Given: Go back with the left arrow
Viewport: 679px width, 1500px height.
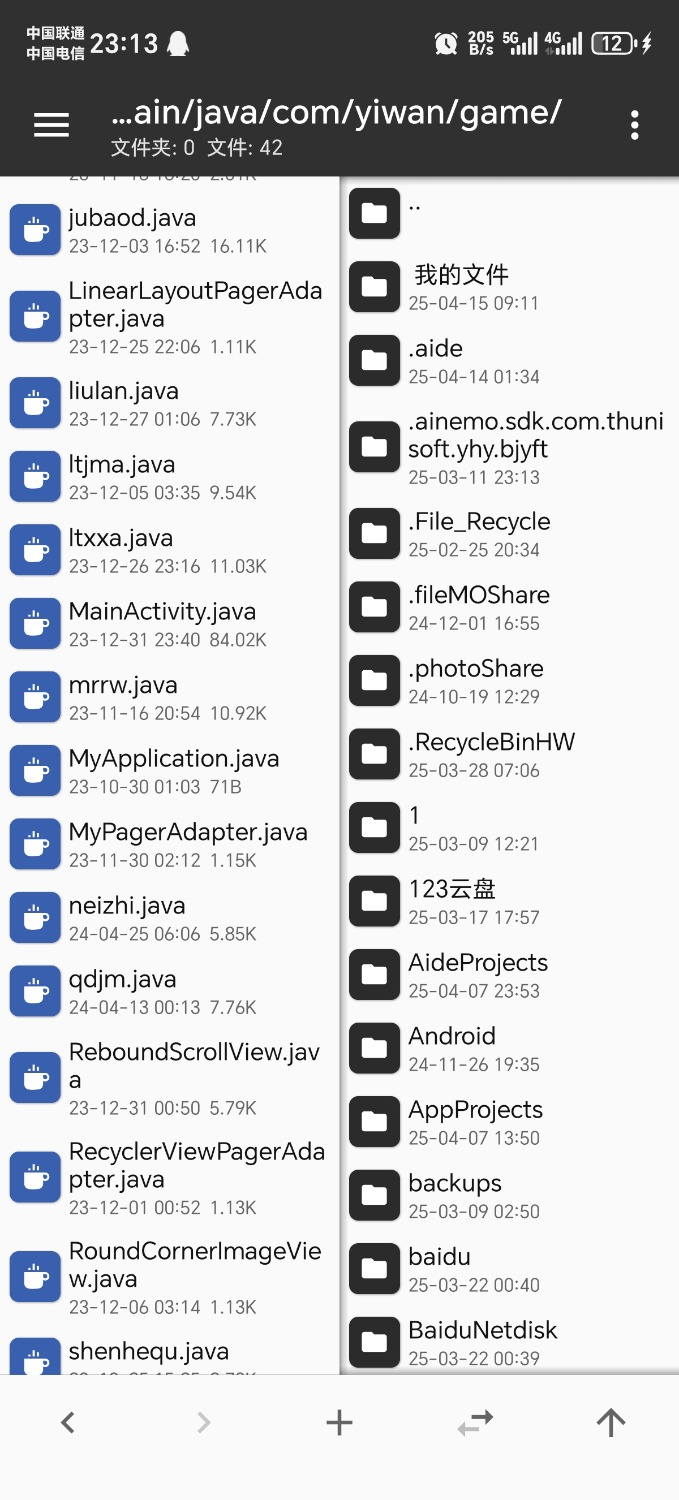Looking at the screenshot, I should coord(68,1422).
